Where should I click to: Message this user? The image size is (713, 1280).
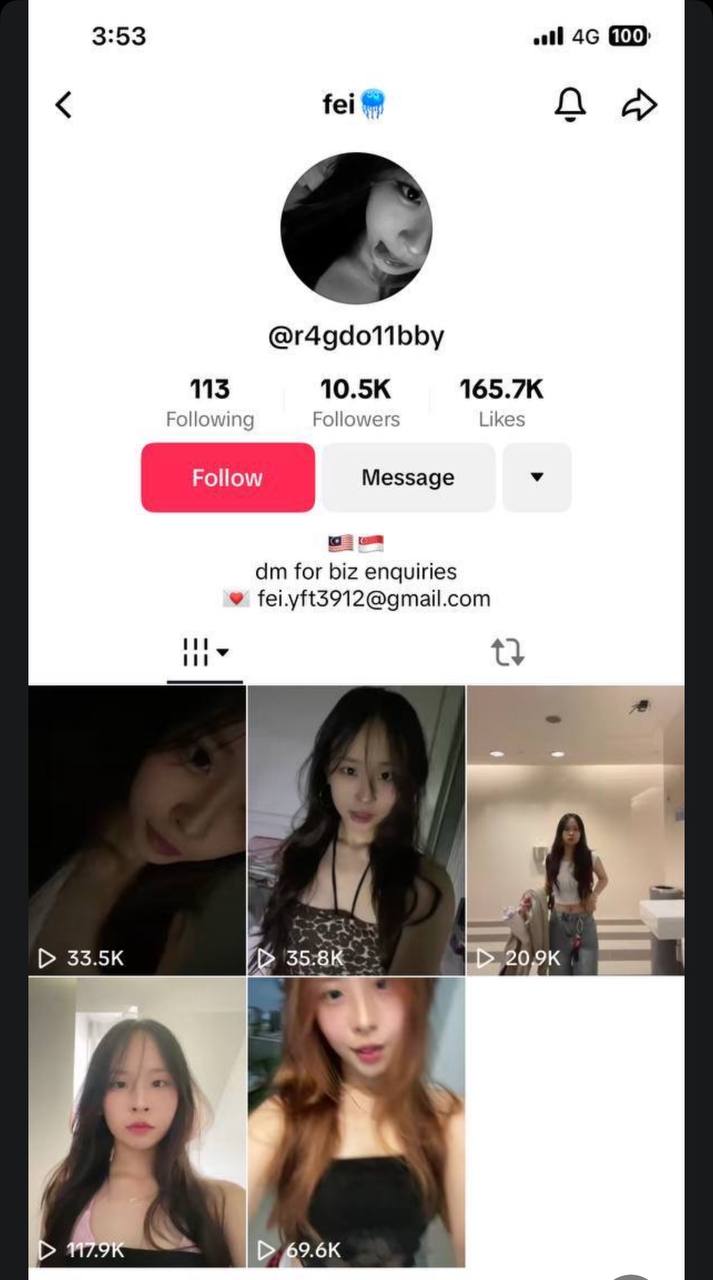tap(408, 478)
